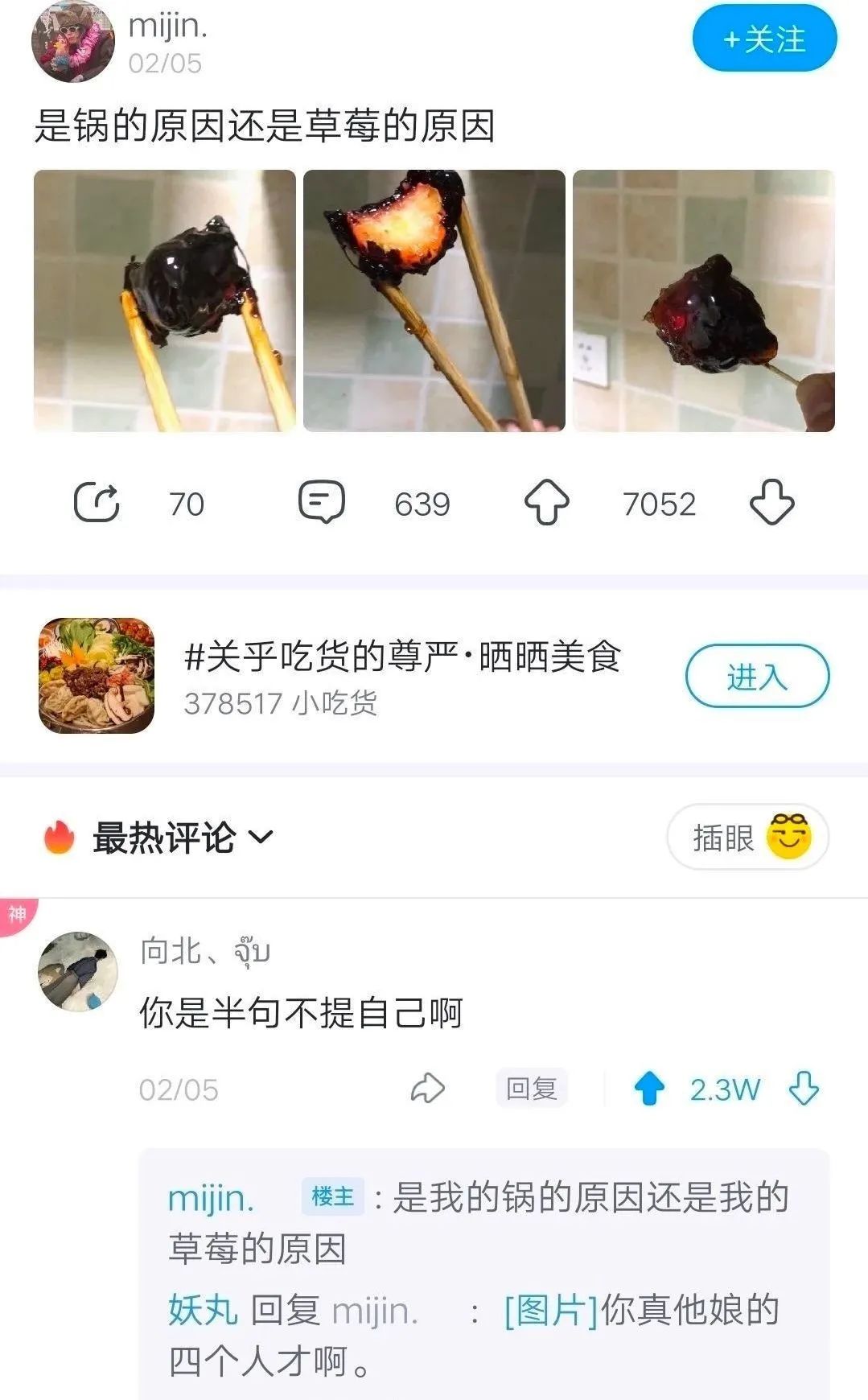Image resolution: width=868 pixels, height=1400 pixels.
Task: Reply to 向北's comment with 回复
Action: (x=532, y=1089)
